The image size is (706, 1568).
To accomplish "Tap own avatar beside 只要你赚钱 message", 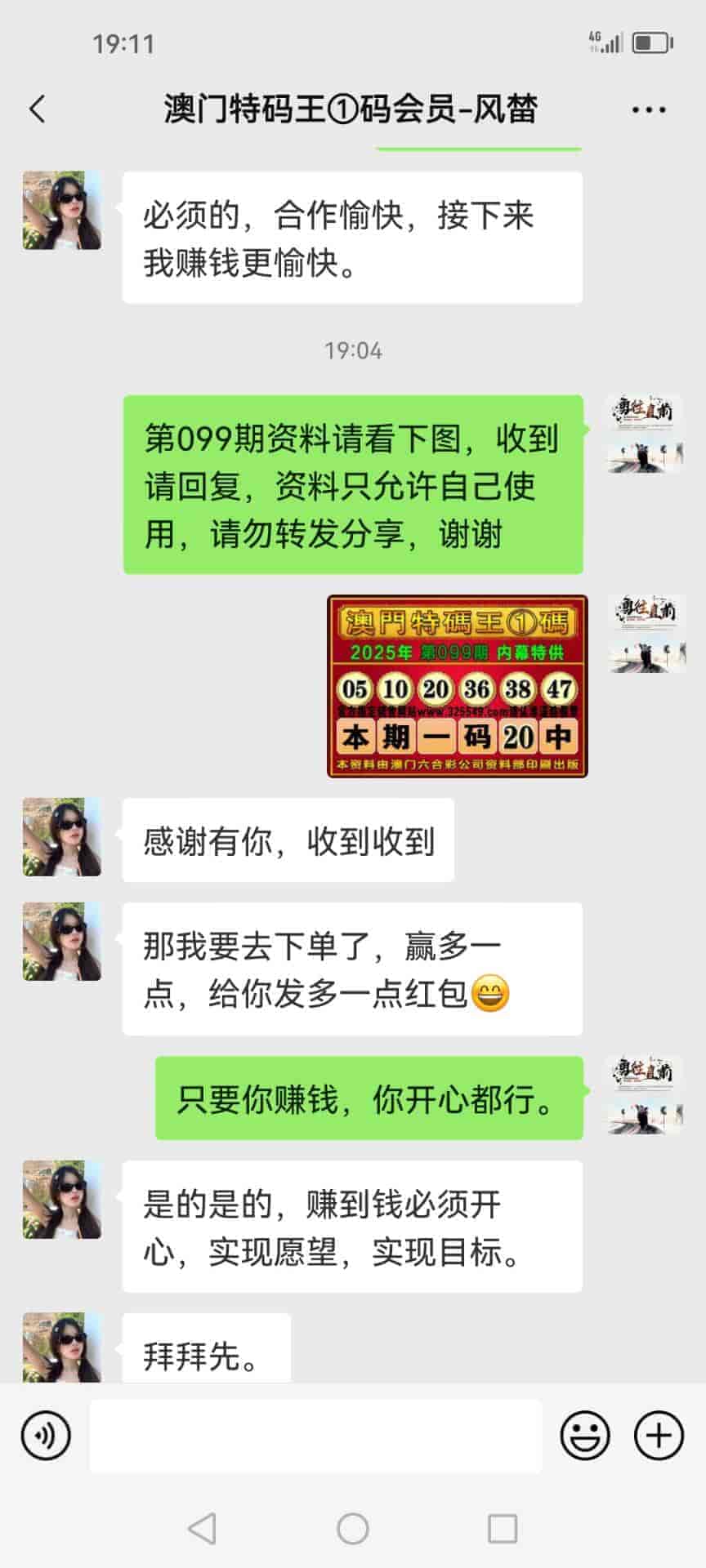I will pyautogui.click(x=645, y=1094).
